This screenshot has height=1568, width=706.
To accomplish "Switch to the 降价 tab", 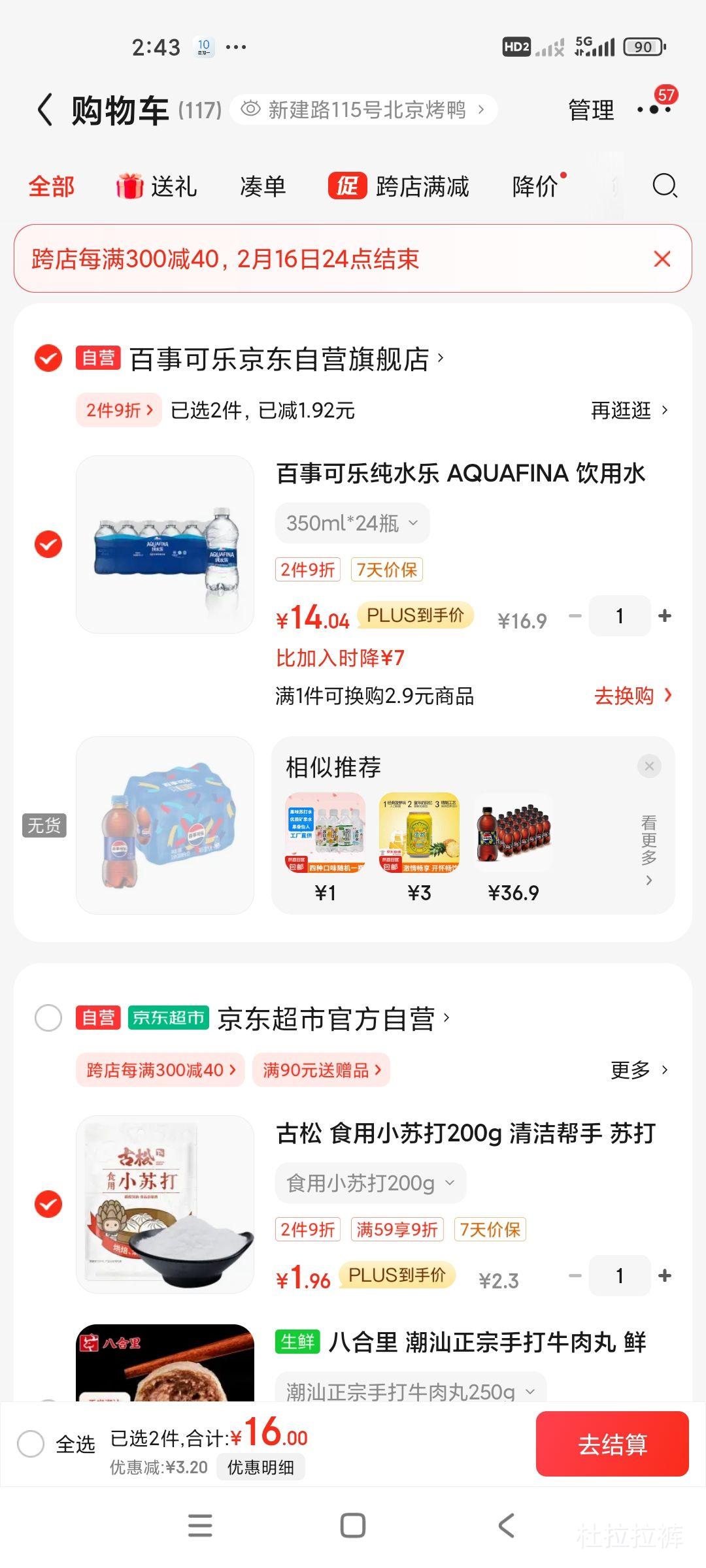I will (x=533, y=187).
